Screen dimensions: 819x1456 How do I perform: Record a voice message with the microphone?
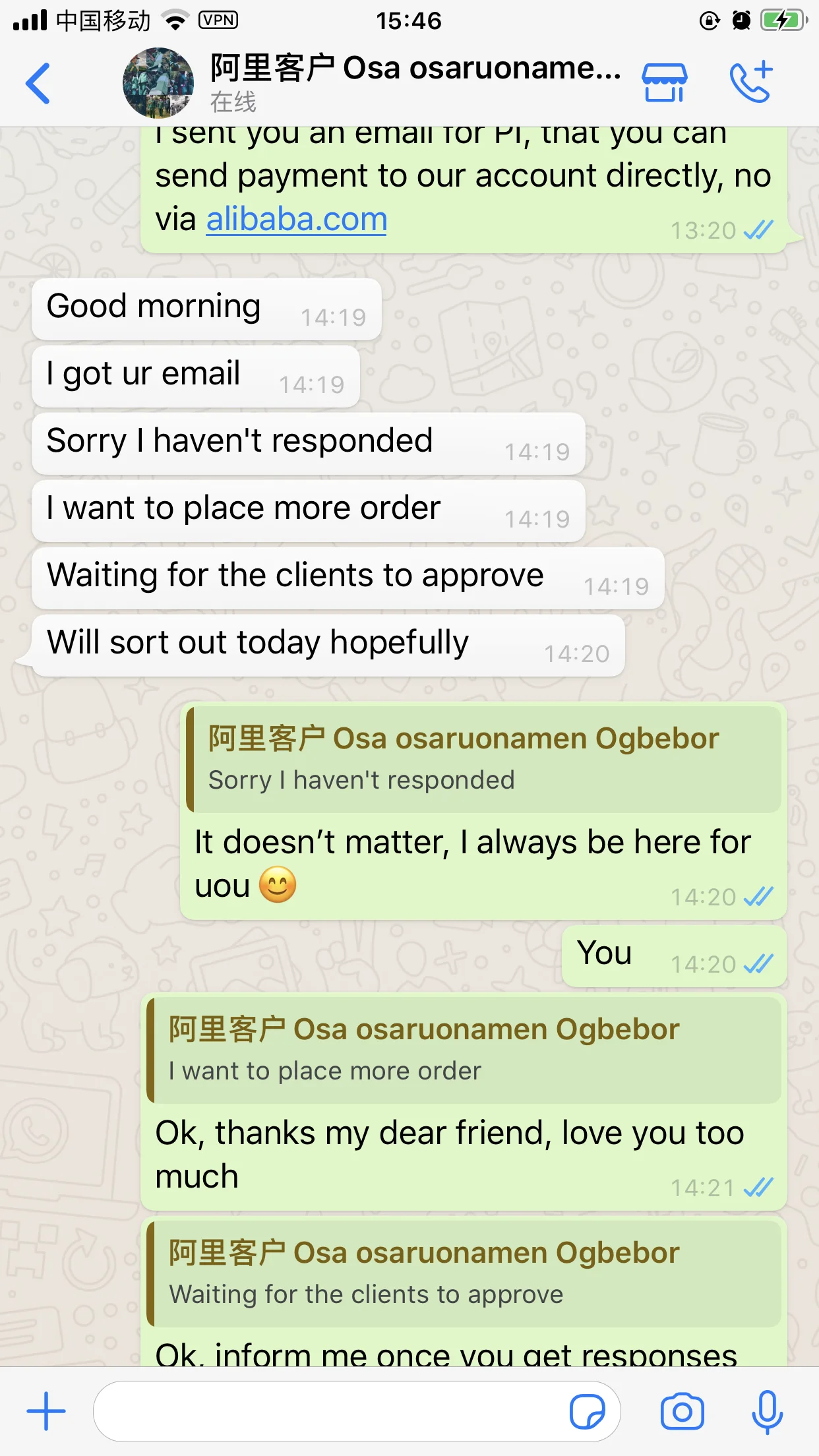point(768,1411)
